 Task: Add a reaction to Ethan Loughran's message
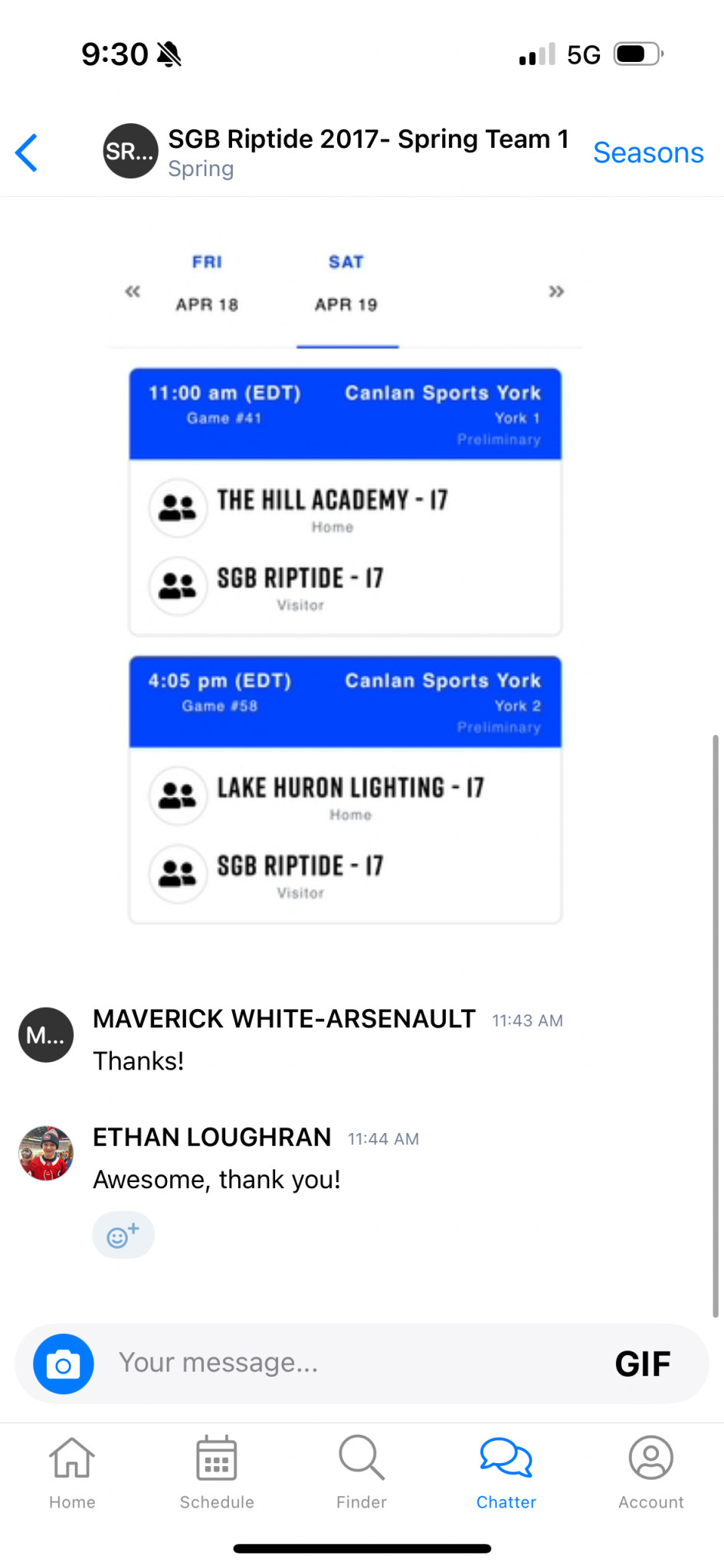[123, 1235]
